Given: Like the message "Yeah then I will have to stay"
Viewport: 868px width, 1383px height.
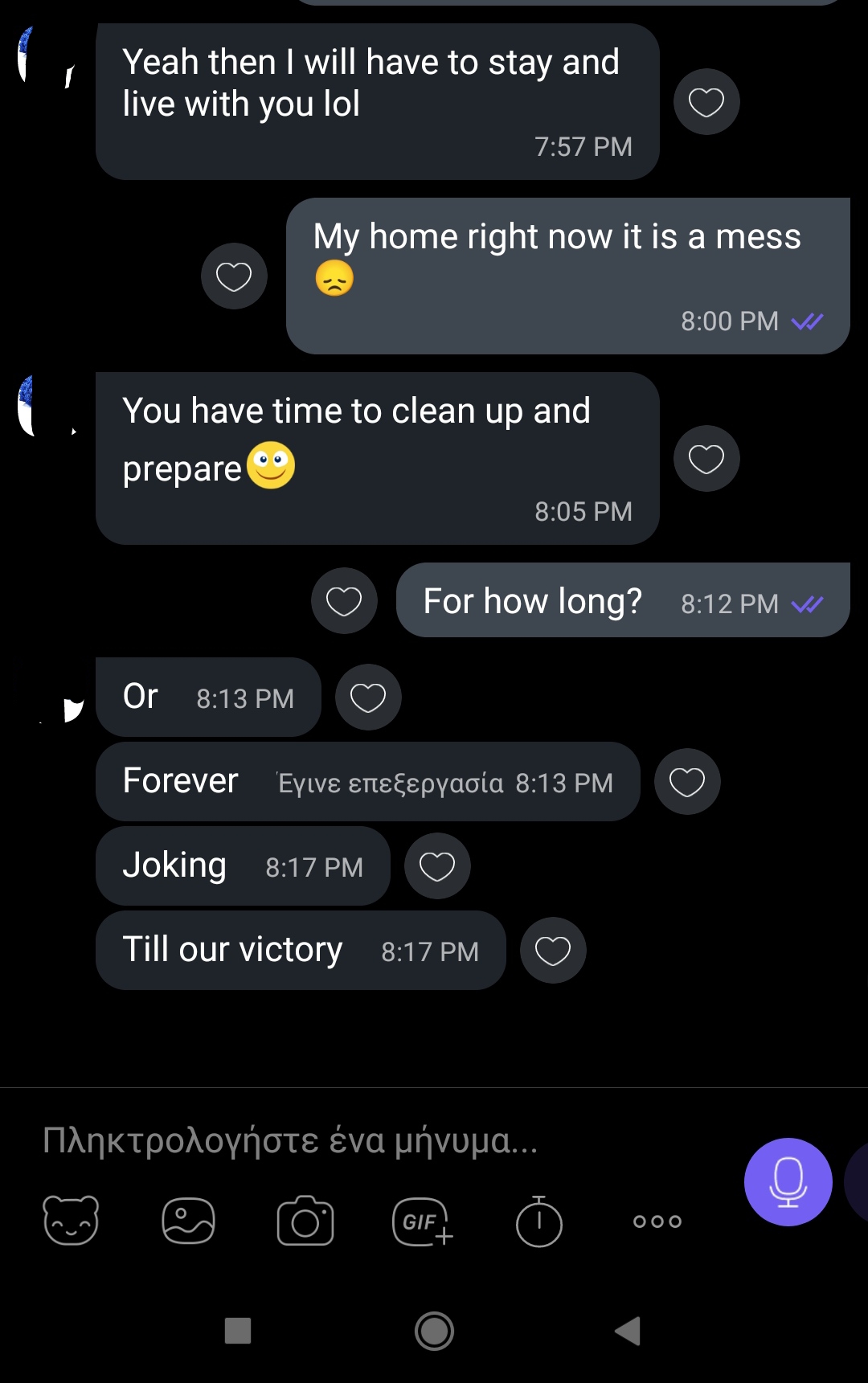Looking at the screenshot, I should click(706, 102).
